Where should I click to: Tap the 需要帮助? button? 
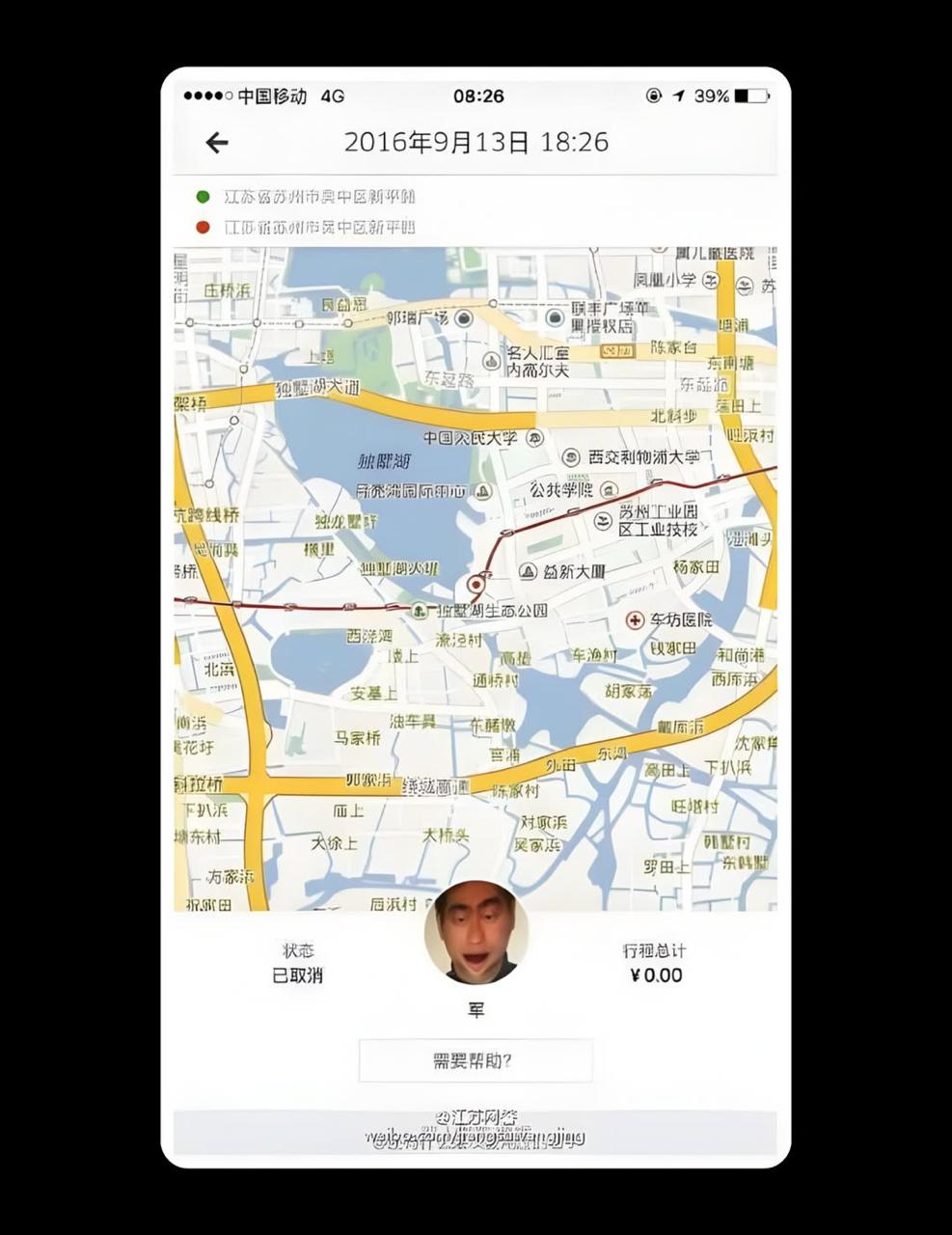point(475,1061)
